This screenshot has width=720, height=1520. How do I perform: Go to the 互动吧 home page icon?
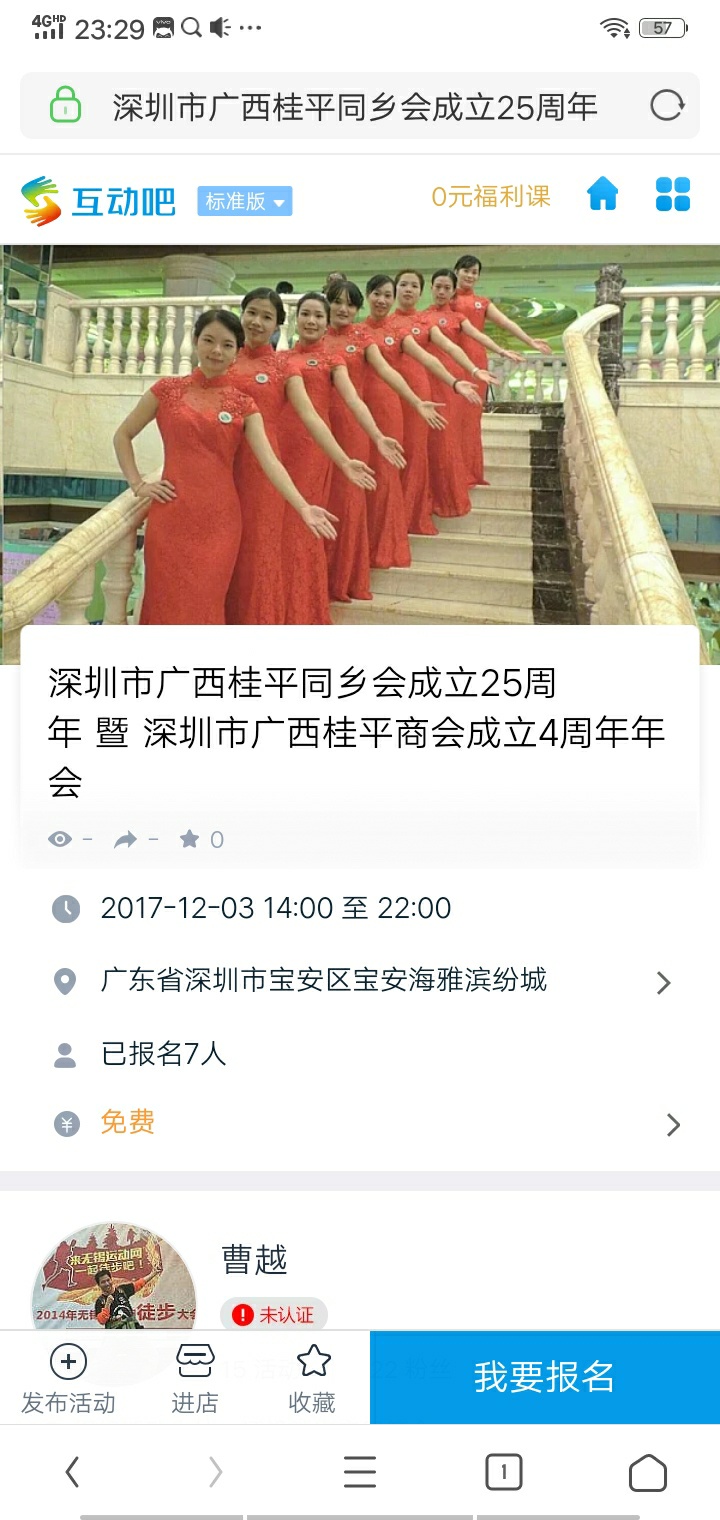pos(602,194)
